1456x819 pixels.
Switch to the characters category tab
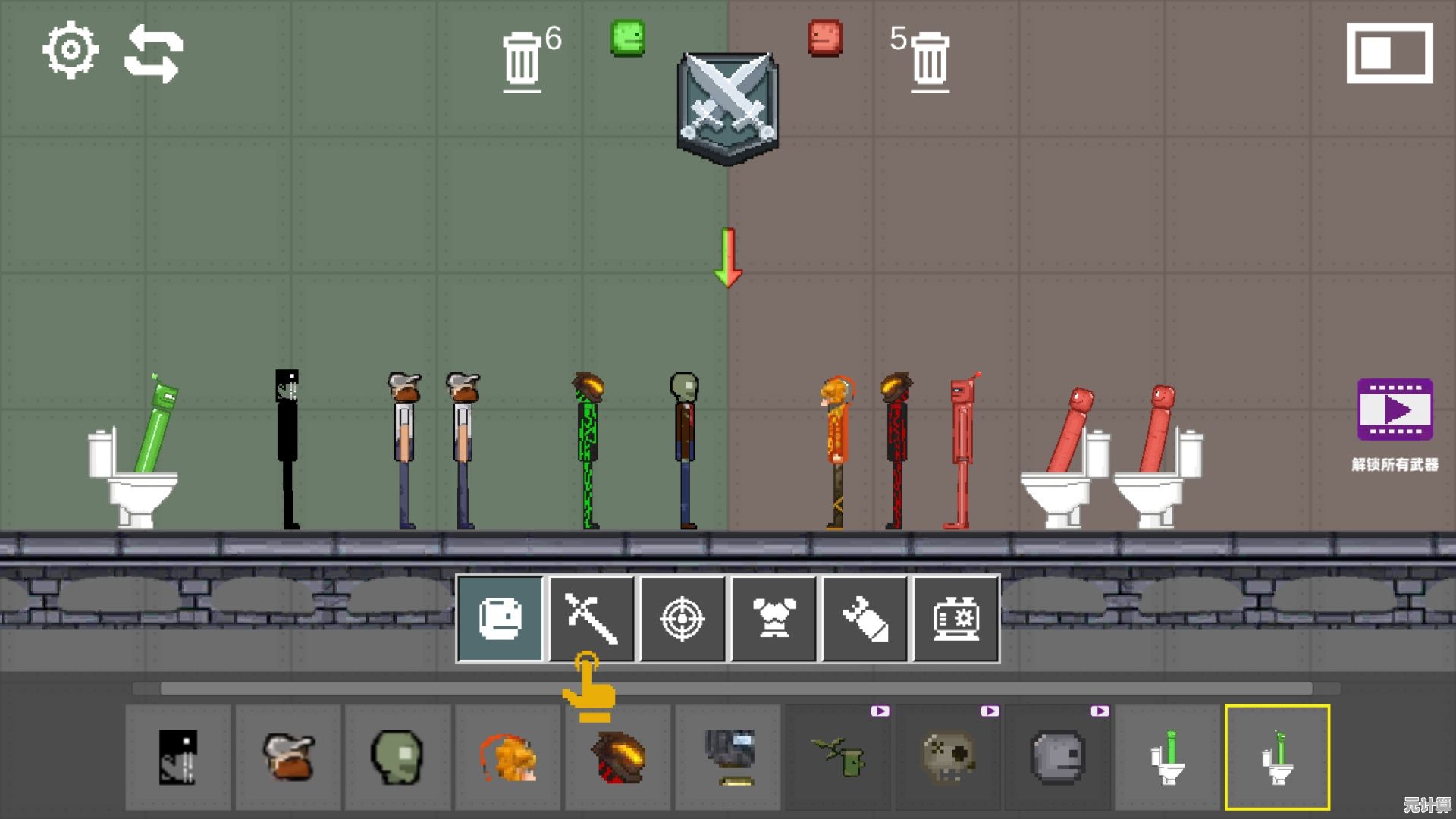tap(500, 619)
